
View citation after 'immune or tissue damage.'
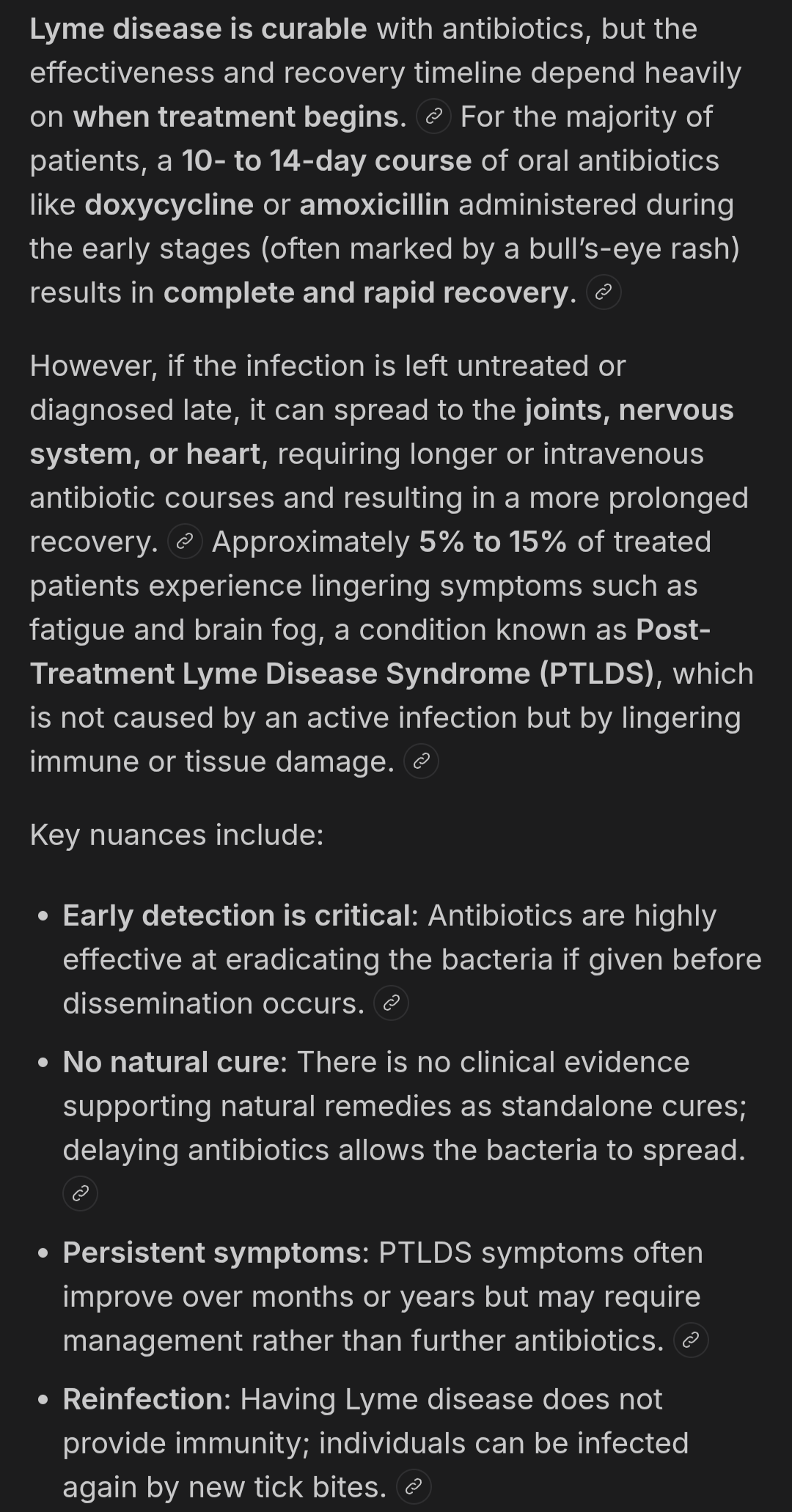tap(422, 761)
